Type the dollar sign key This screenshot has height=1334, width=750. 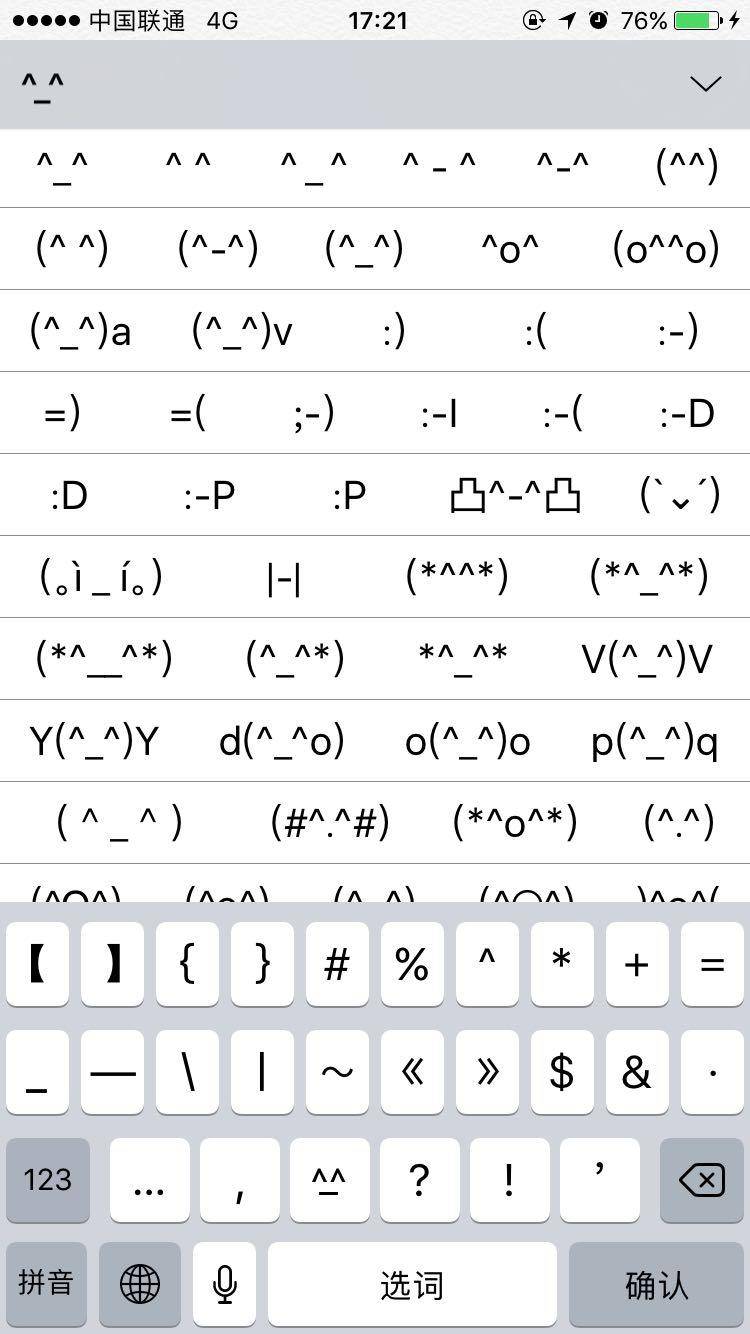pyautogui.click(x=562, y=1072)
